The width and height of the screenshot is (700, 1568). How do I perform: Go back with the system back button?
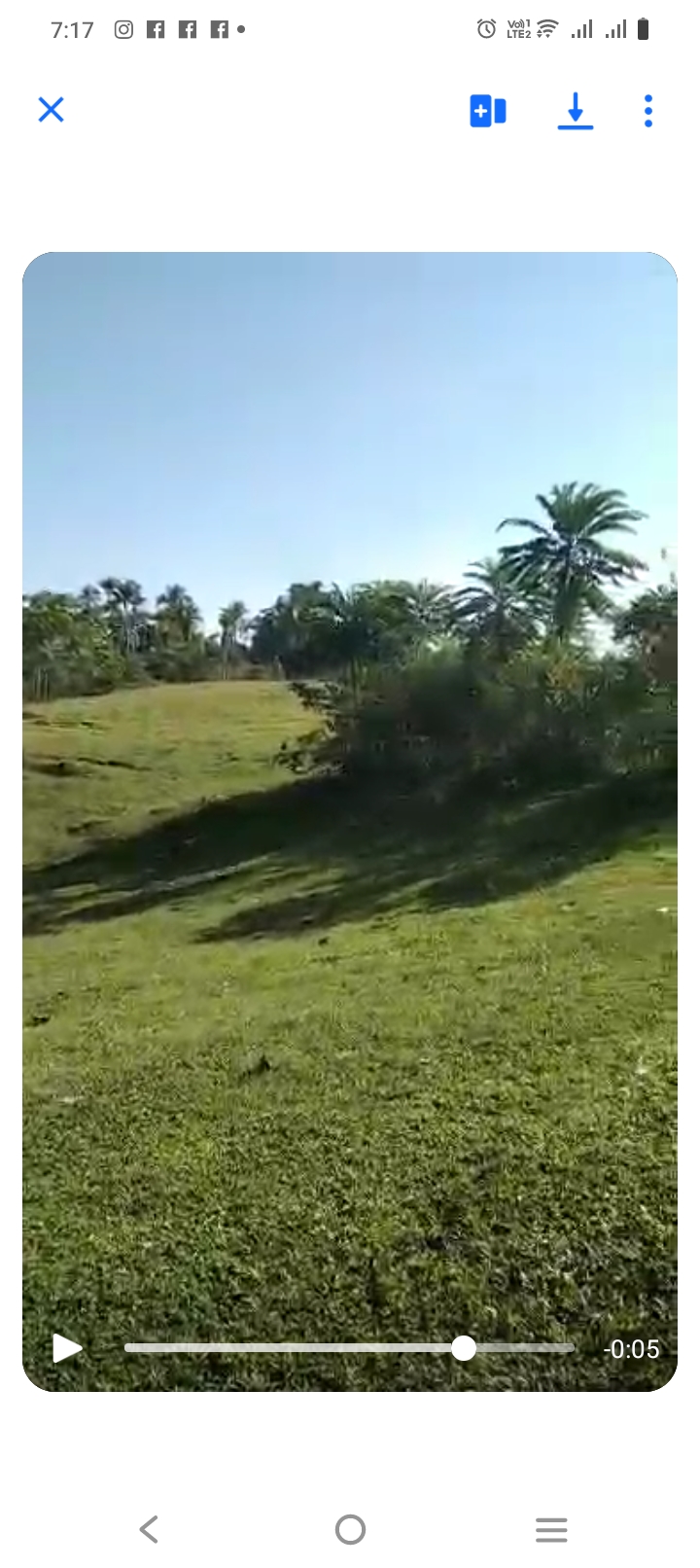point(149,1529)
